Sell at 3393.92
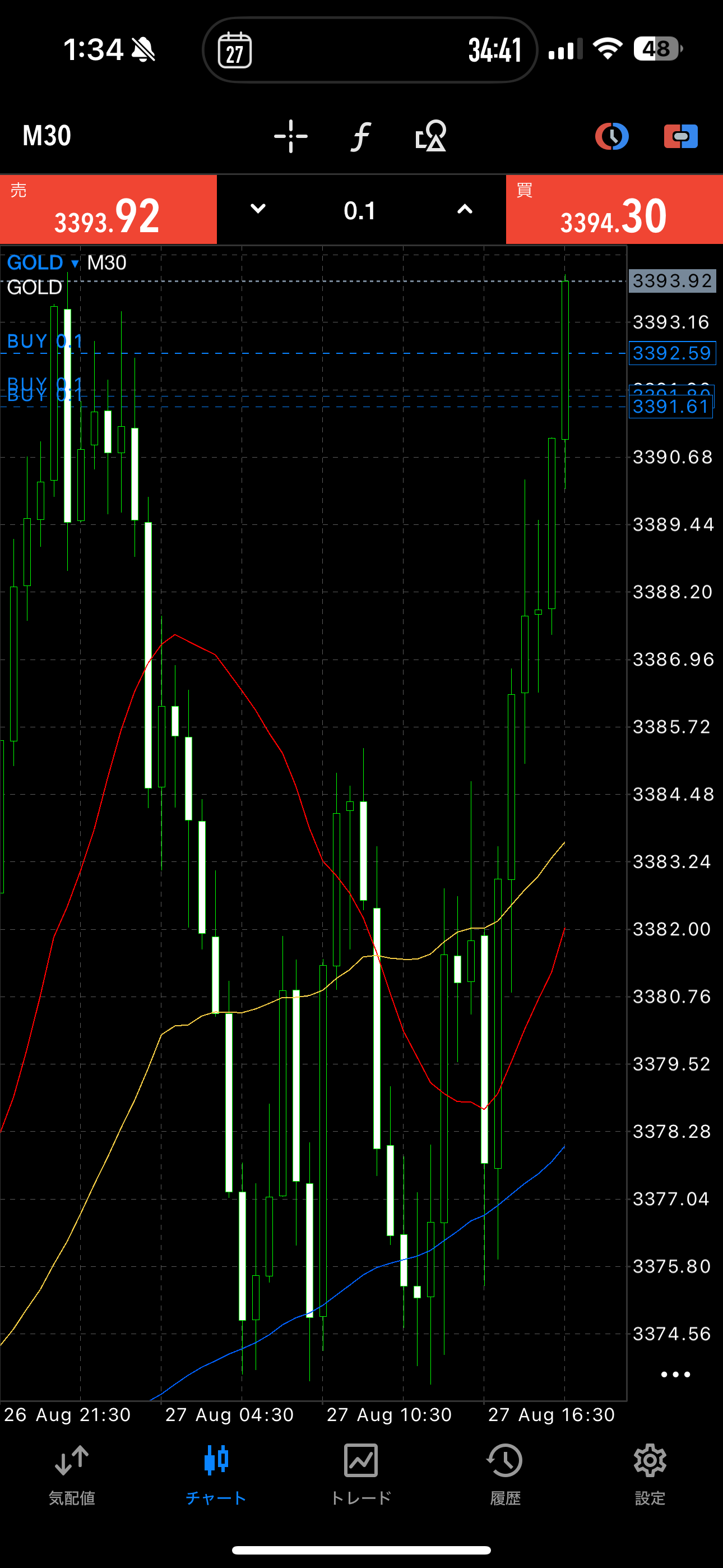Screen dimensions: 723x1568 [x=108, y=209]
